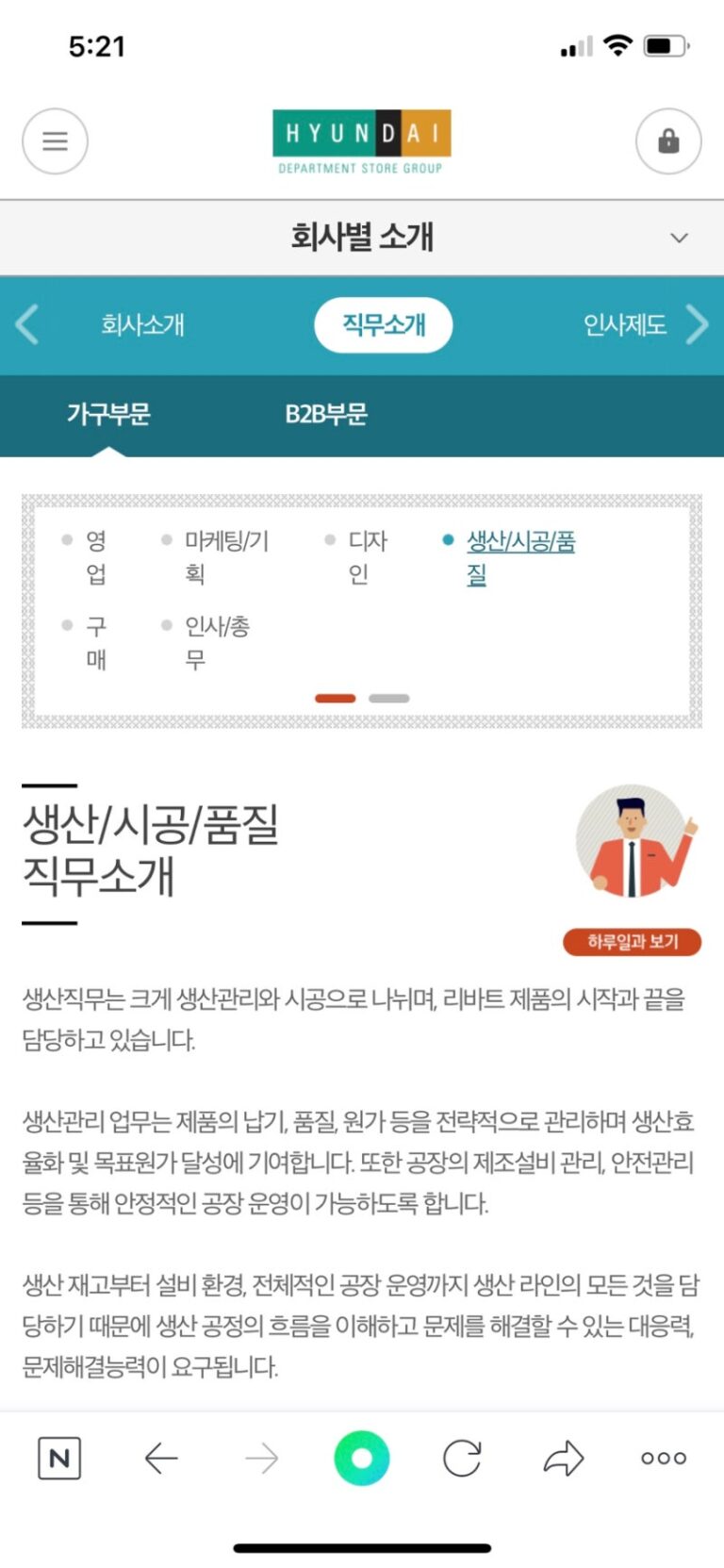Switch to the 회사소개 tab
This screenshot has height=1568, width=724.
coord(142,325)
